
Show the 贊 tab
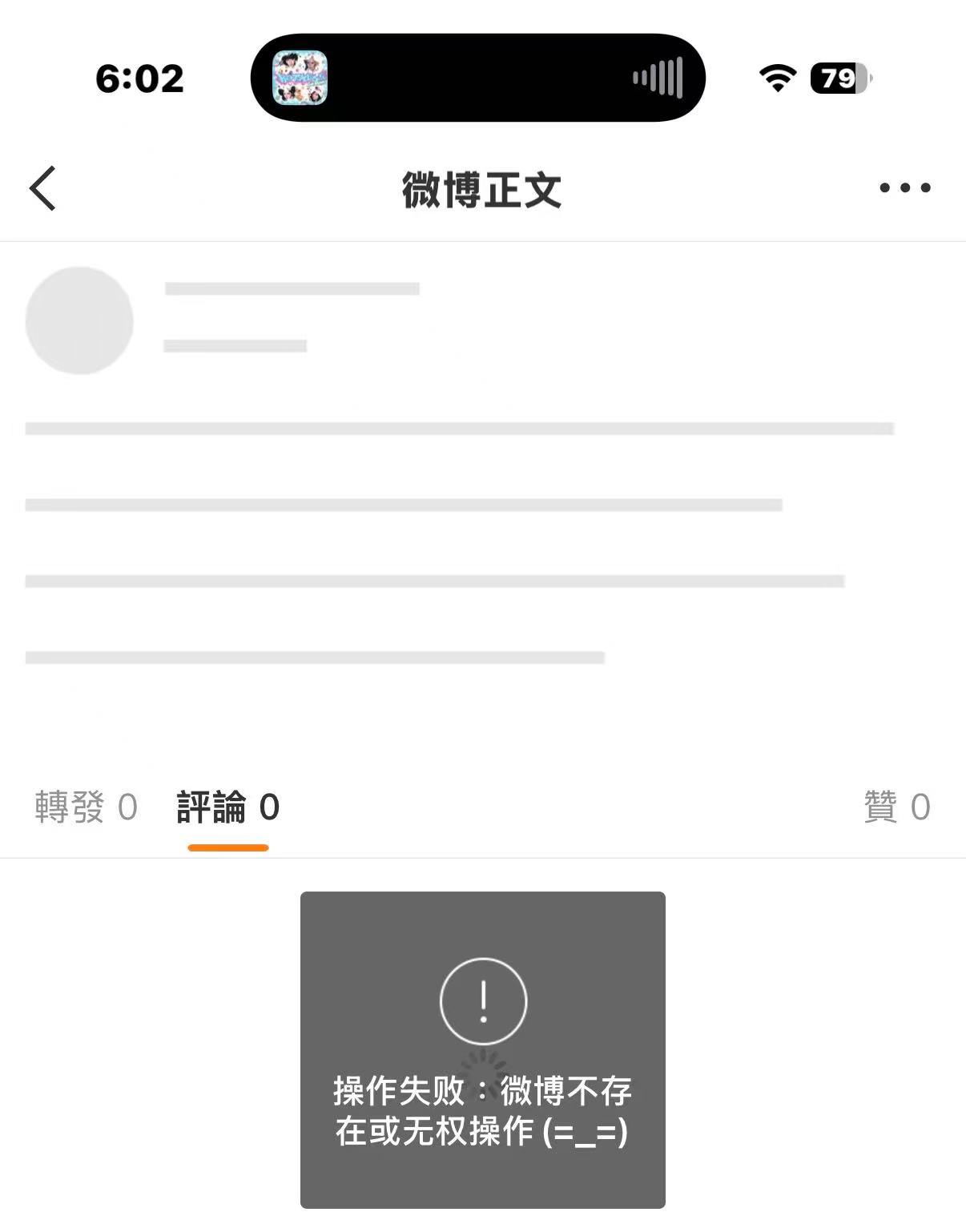[x=896, y=807]
